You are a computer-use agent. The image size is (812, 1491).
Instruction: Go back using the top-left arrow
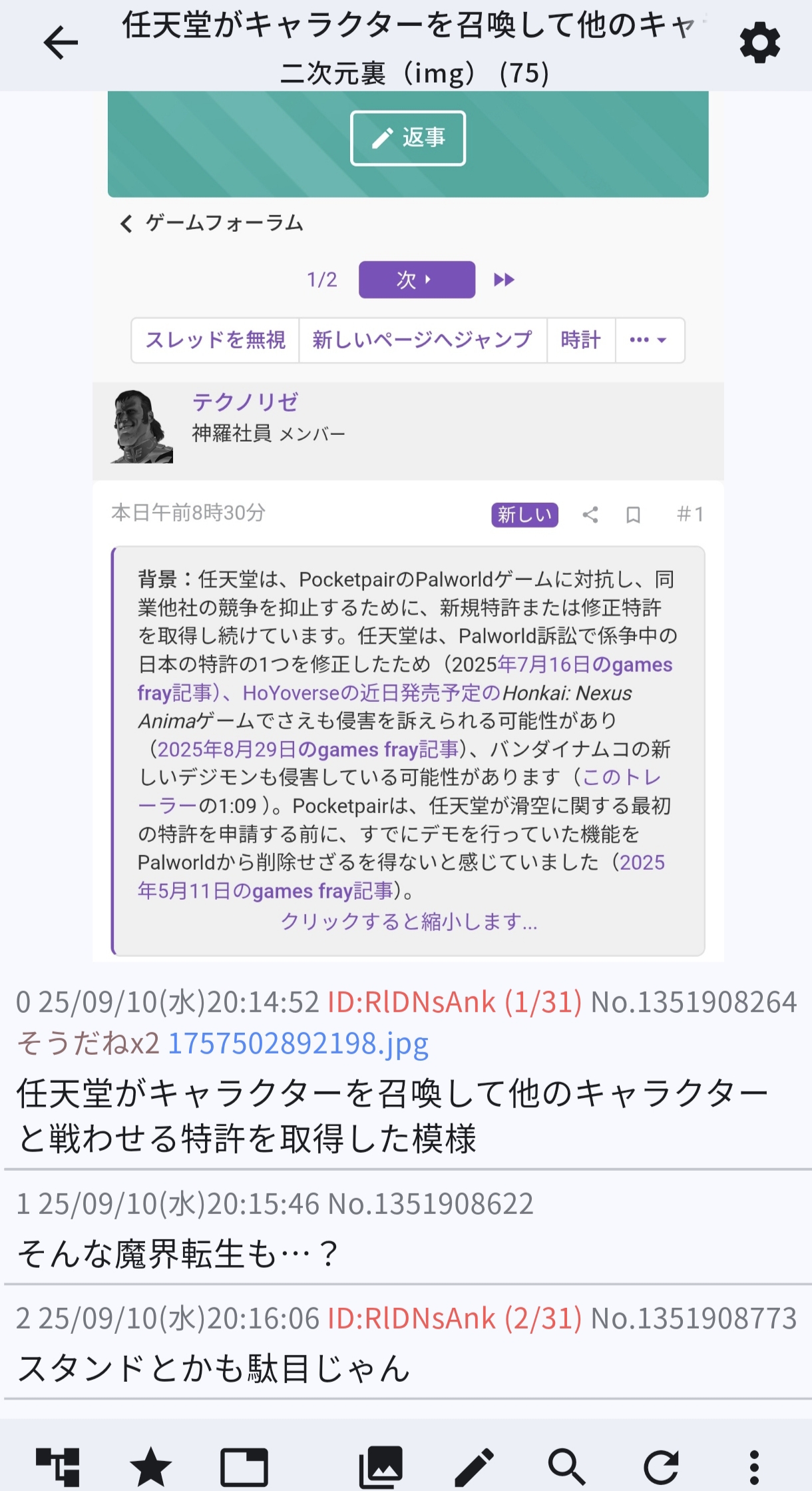pyautogui.click(x=61, y=43)
